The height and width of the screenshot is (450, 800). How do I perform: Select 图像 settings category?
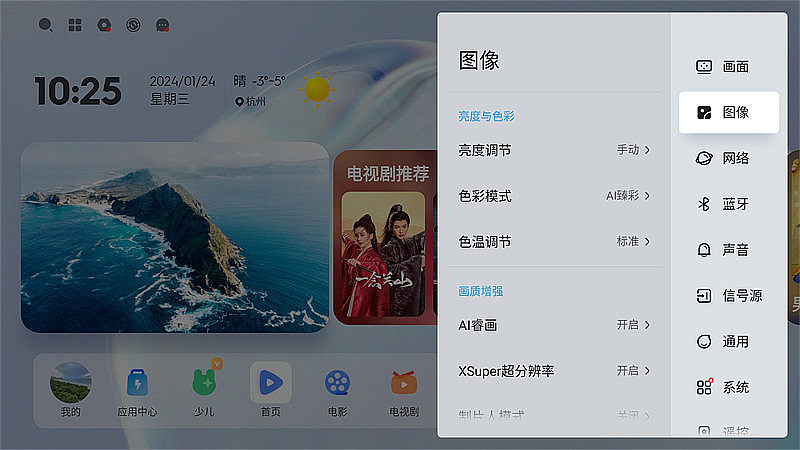coord(728,112)
